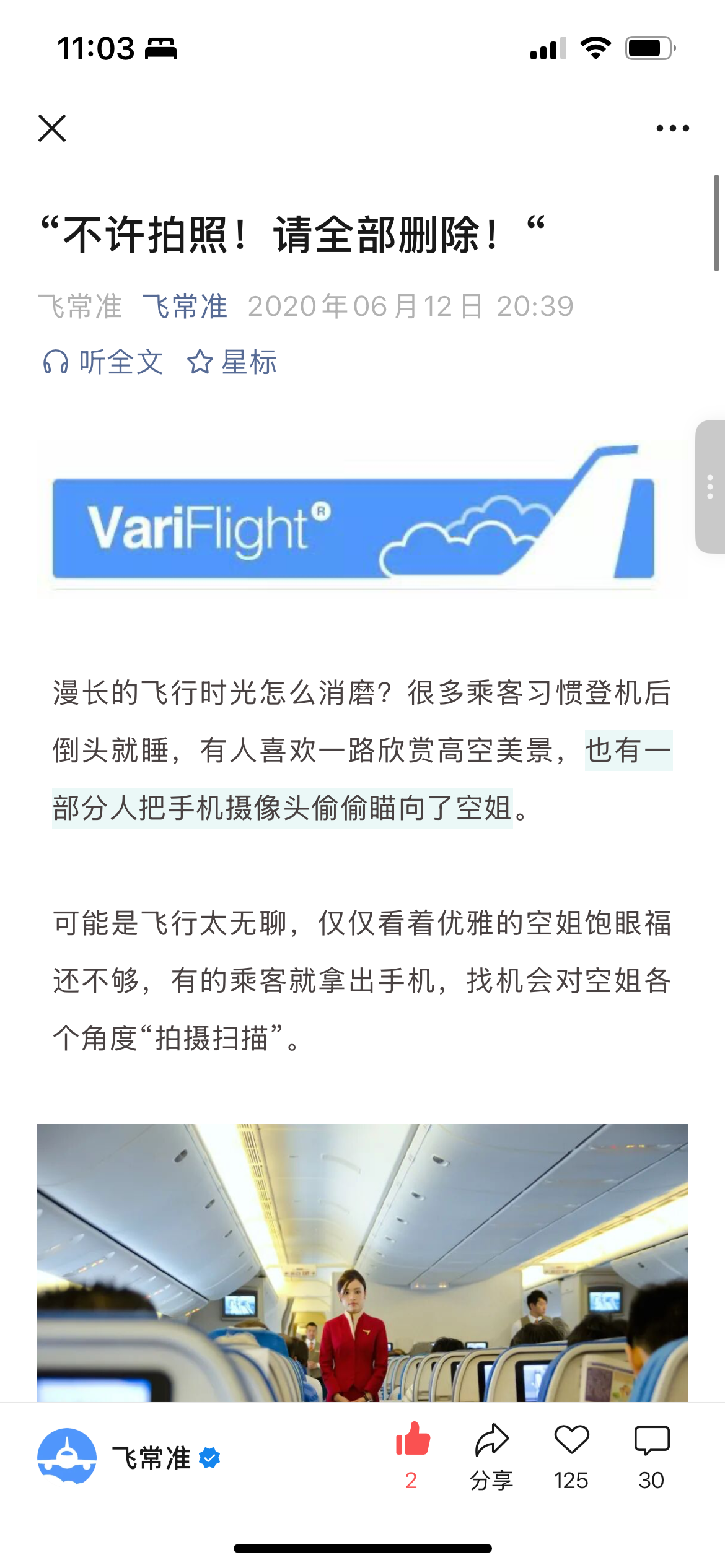Star this account with 星标
This screenshot has width=725, height=1568.
232,362
